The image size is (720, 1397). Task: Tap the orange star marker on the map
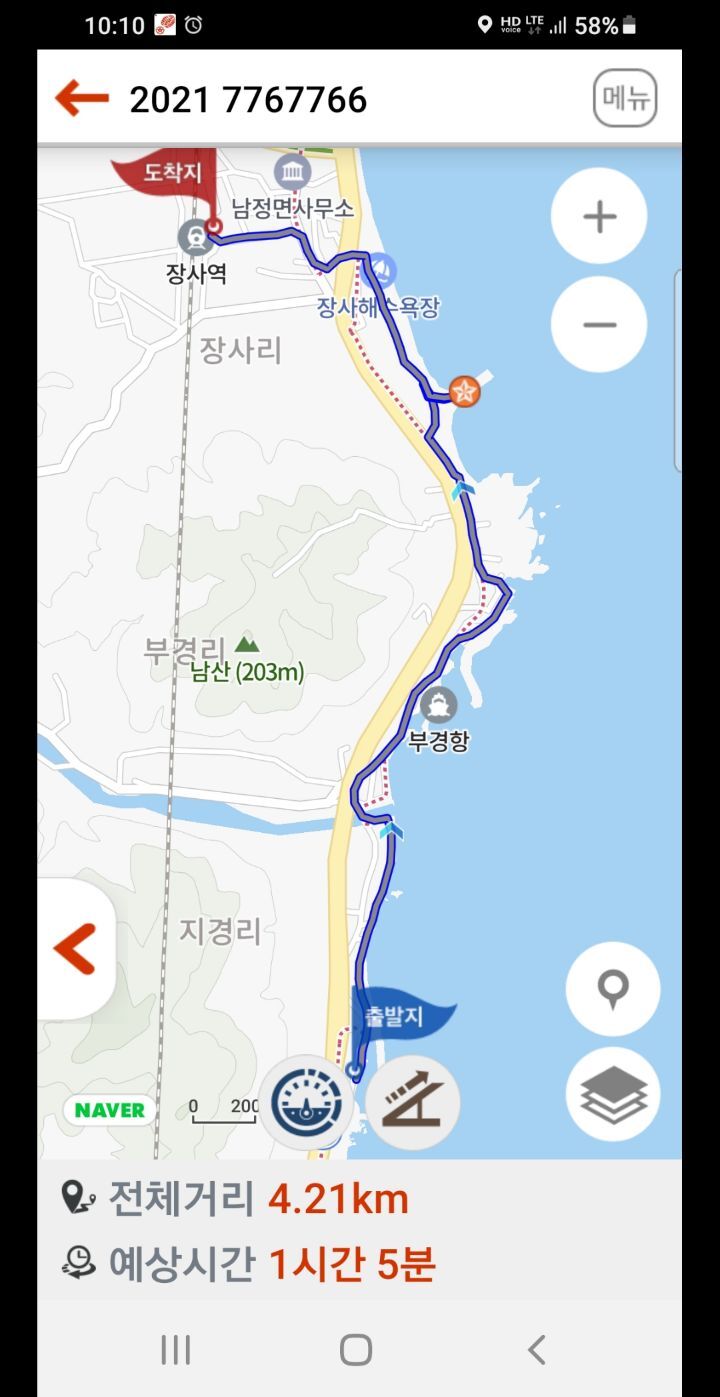[465, 391]
